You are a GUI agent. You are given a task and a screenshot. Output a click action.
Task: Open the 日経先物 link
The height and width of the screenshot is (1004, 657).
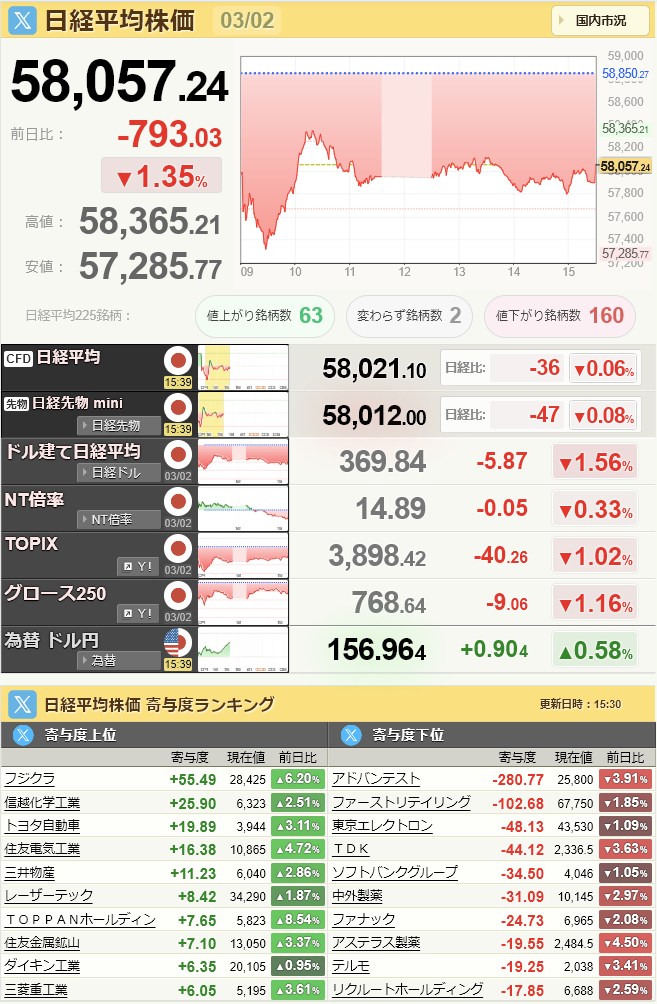(119, 425)
